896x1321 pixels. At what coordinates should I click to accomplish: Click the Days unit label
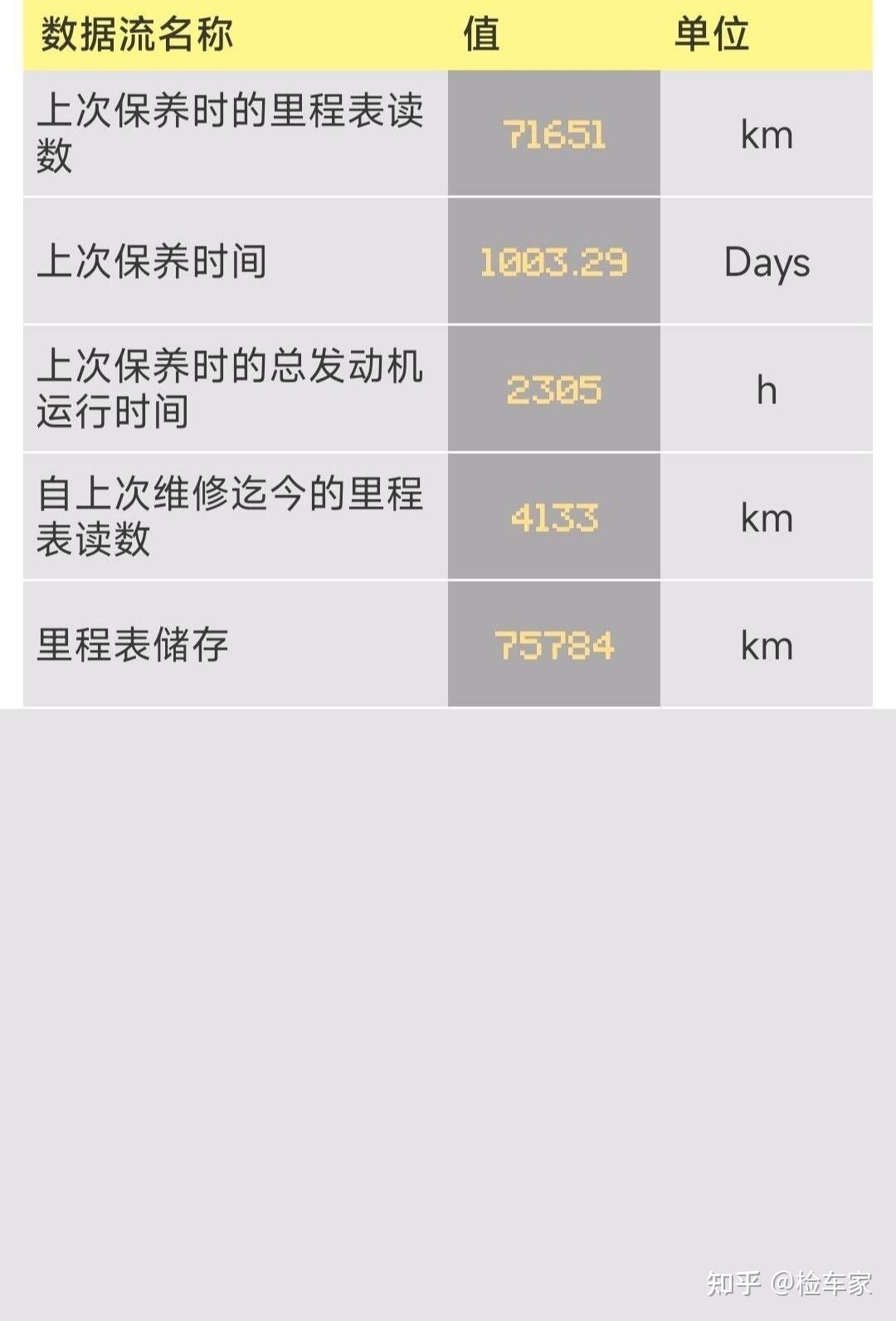point(767,262)
